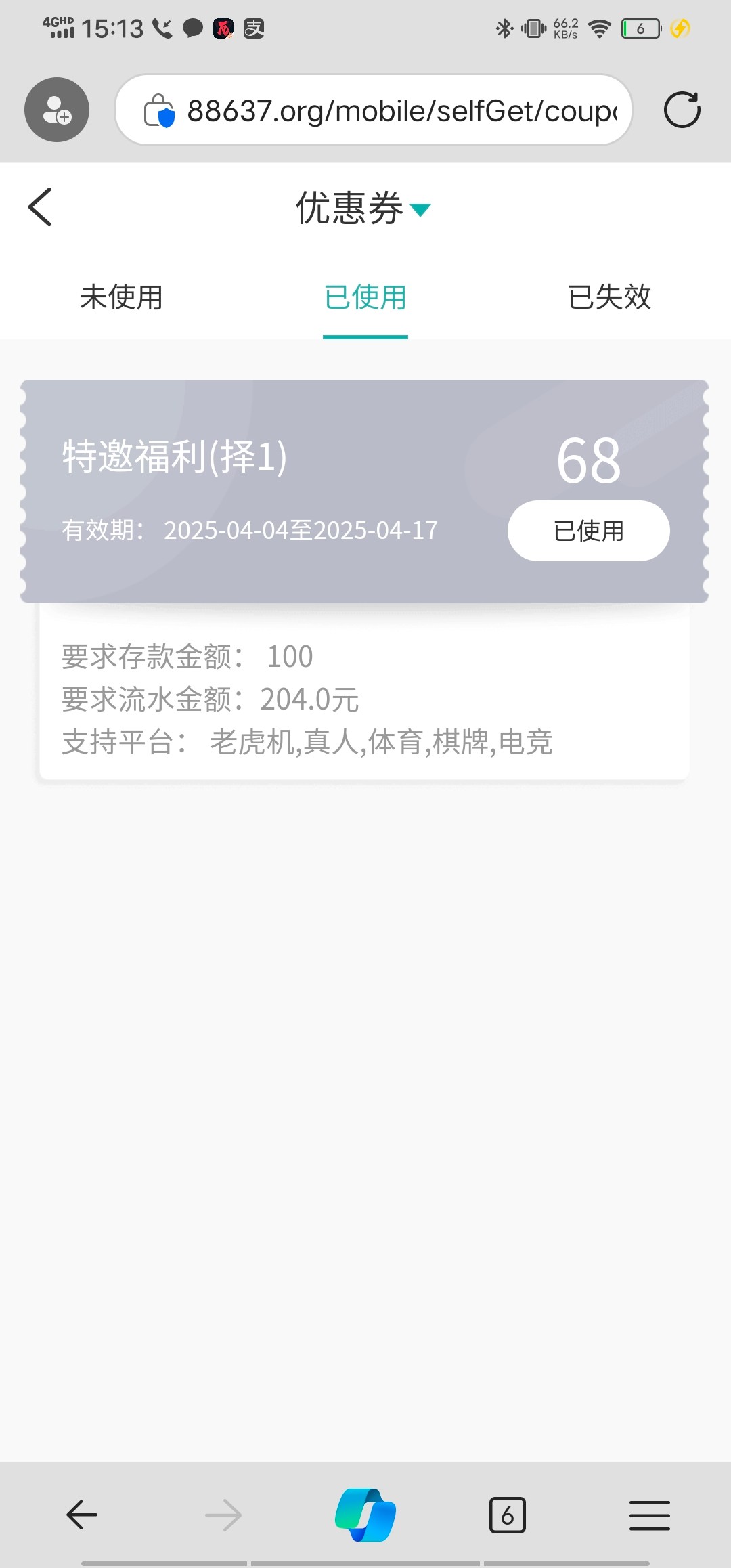Viewport: 731px width, 1568px height.
Task: Select the 已使用 tab
Action: tap(365, 298)
